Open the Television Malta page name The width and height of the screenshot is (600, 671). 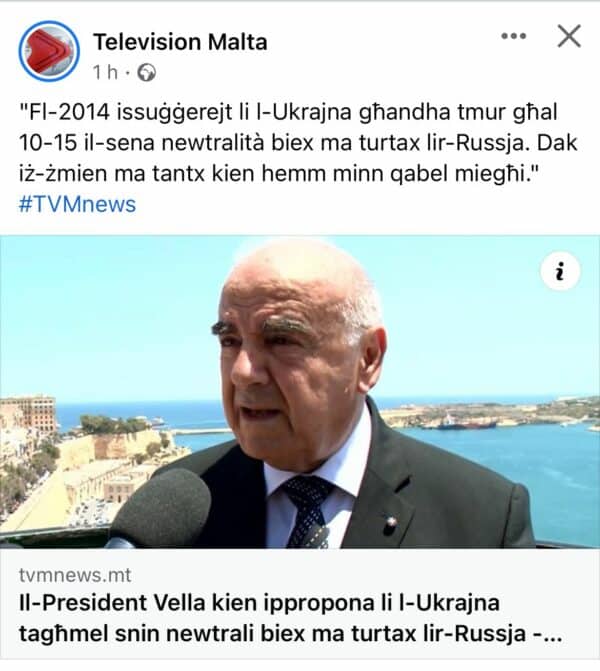[180, 42]
